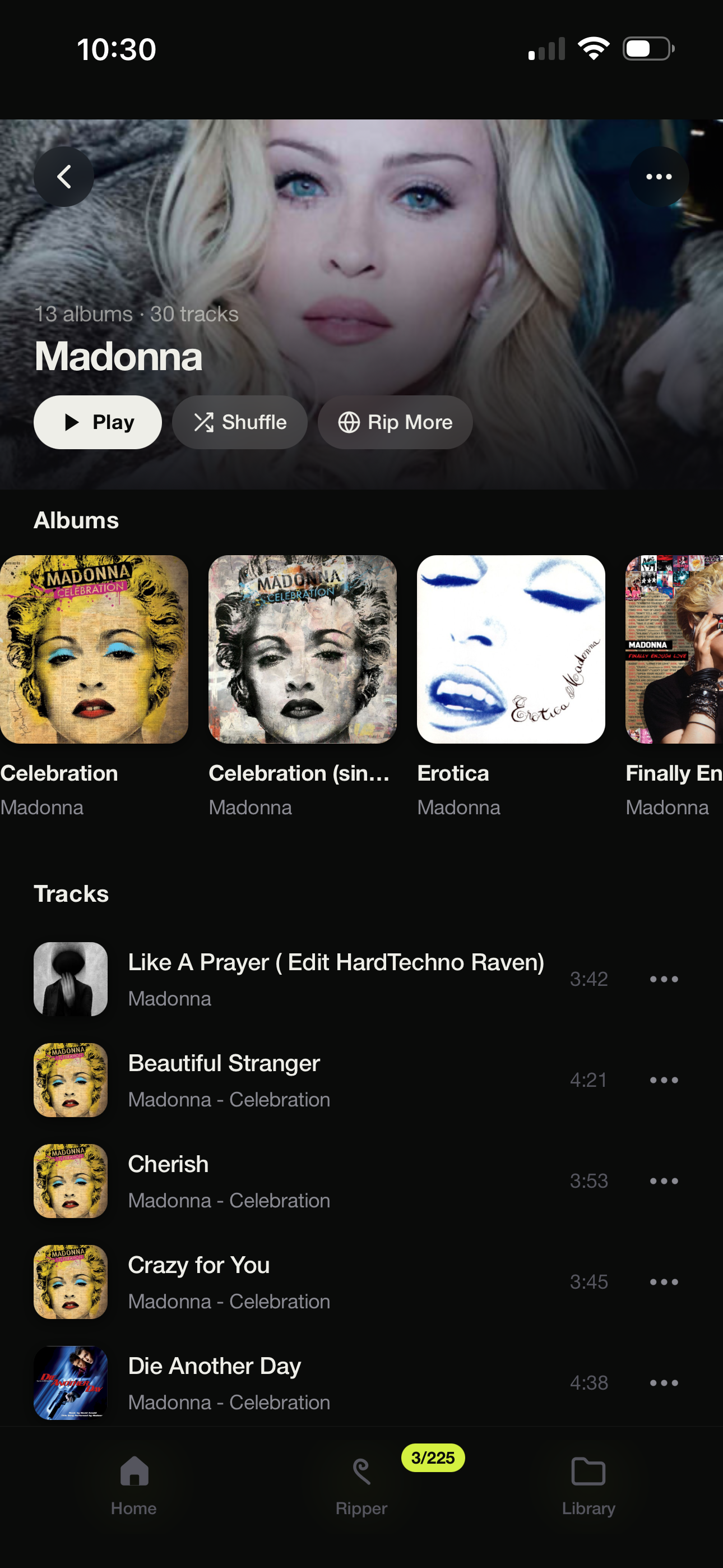Switch to the Ripper tab
The height and width of the screenshot is (1568, 723).
coord(361,1485)
